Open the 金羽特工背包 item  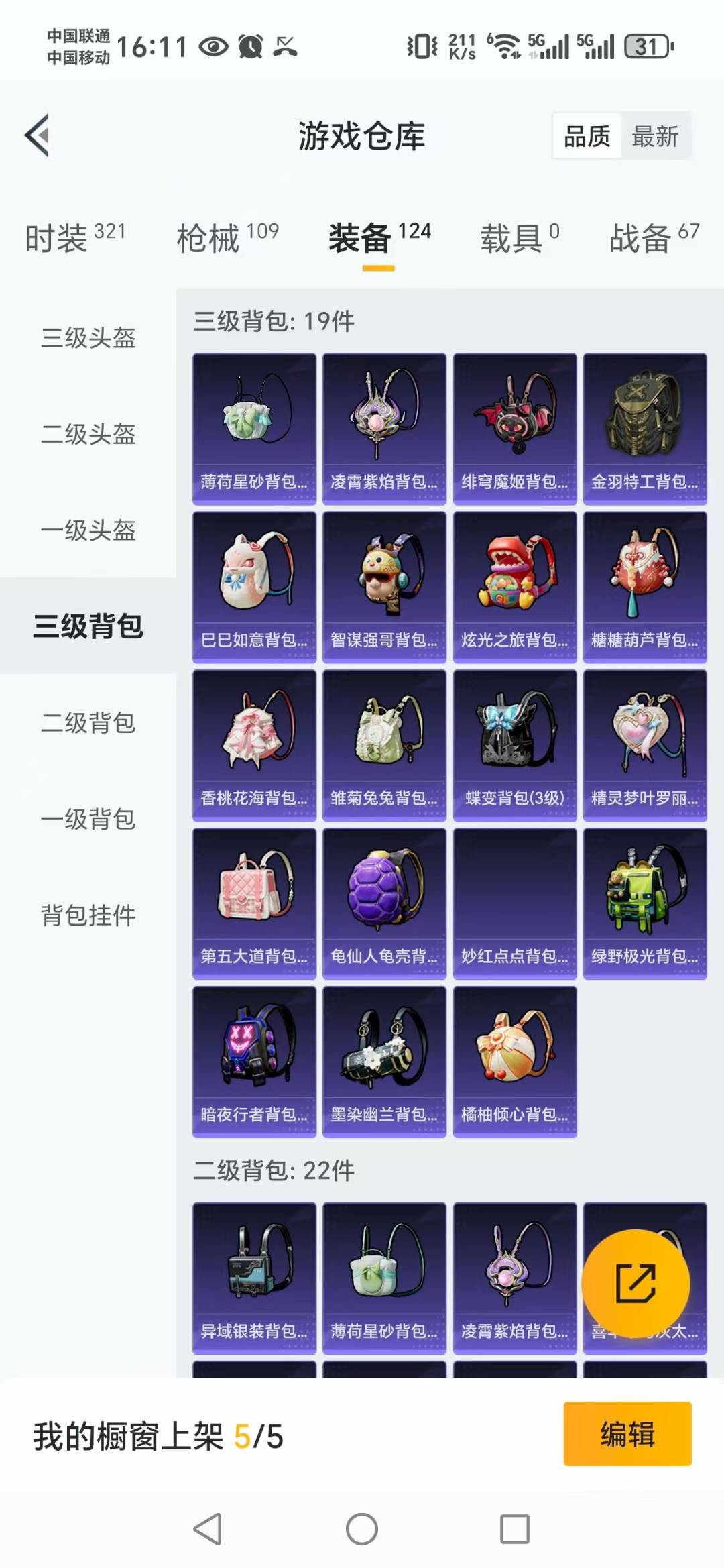(645, 429)
